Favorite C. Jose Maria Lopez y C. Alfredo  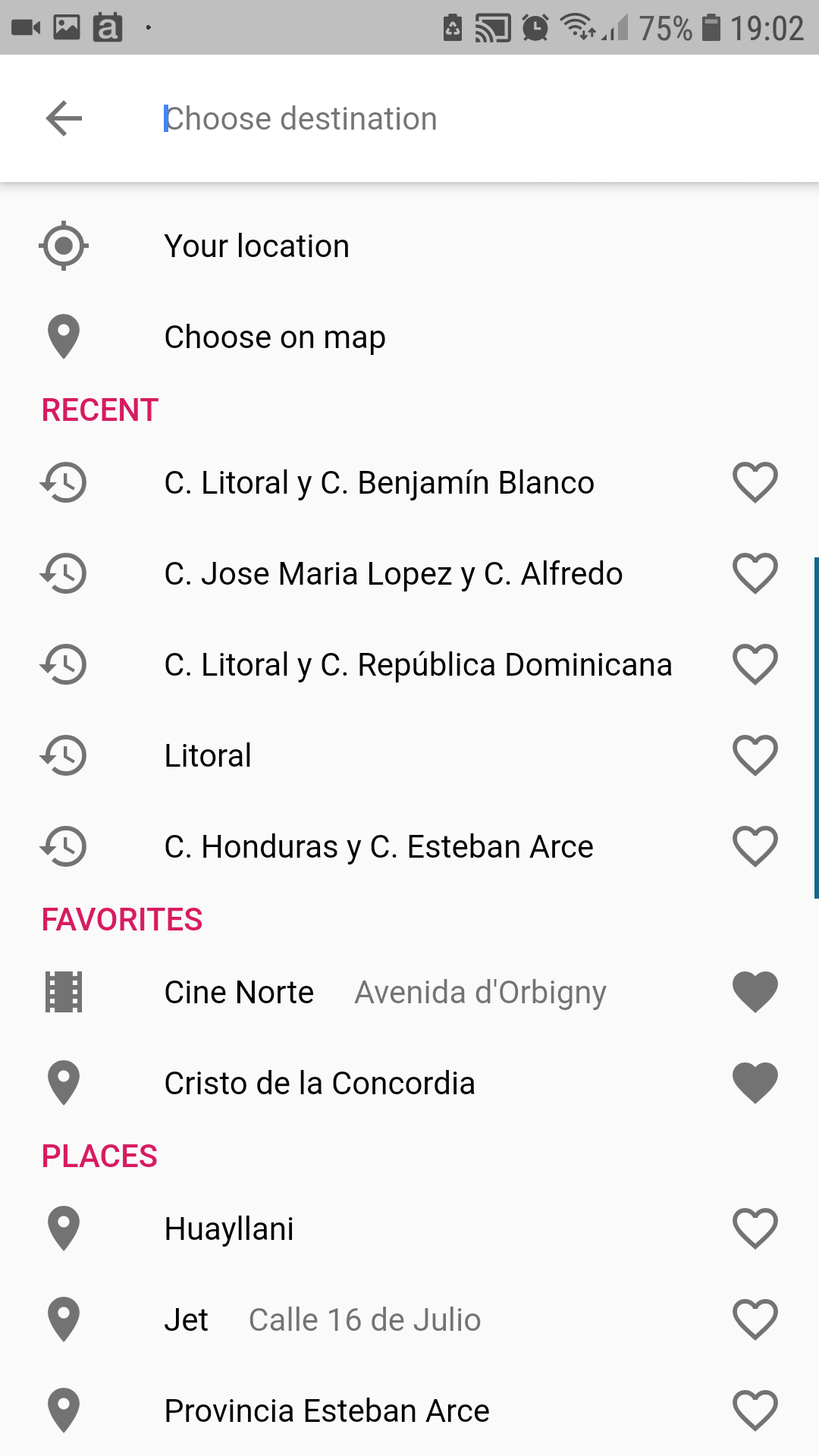coord(755,573)
